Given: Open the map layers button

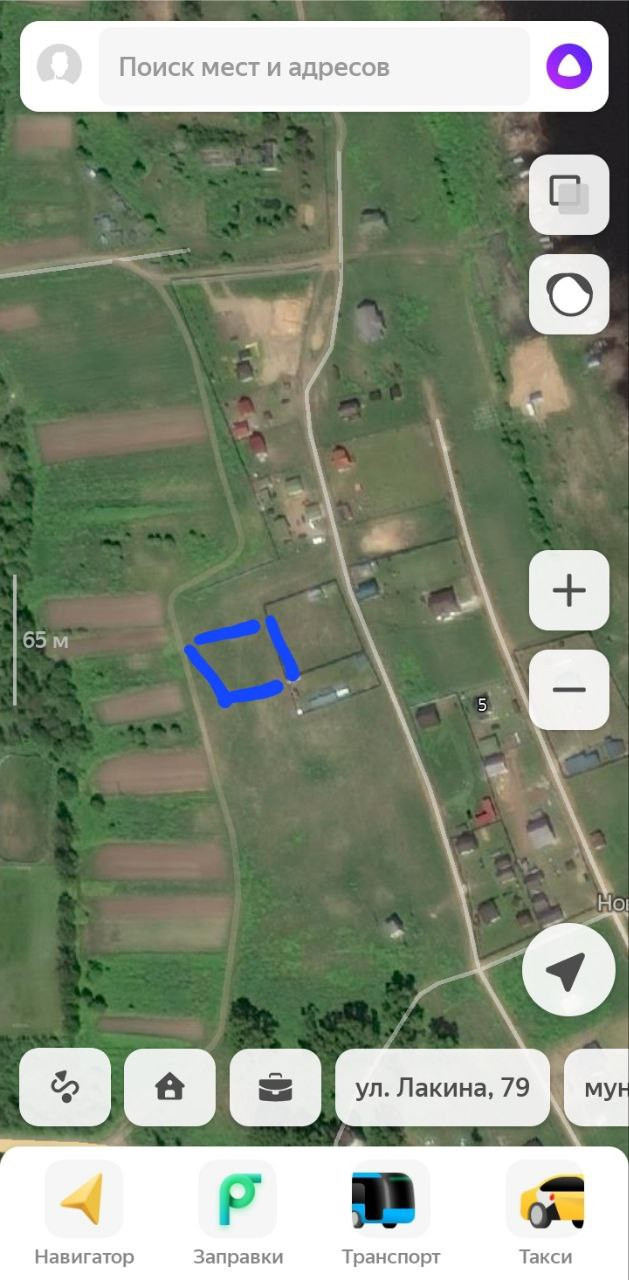Looking at the screenshot, I should pyautogui.click(x=568, y=195).
